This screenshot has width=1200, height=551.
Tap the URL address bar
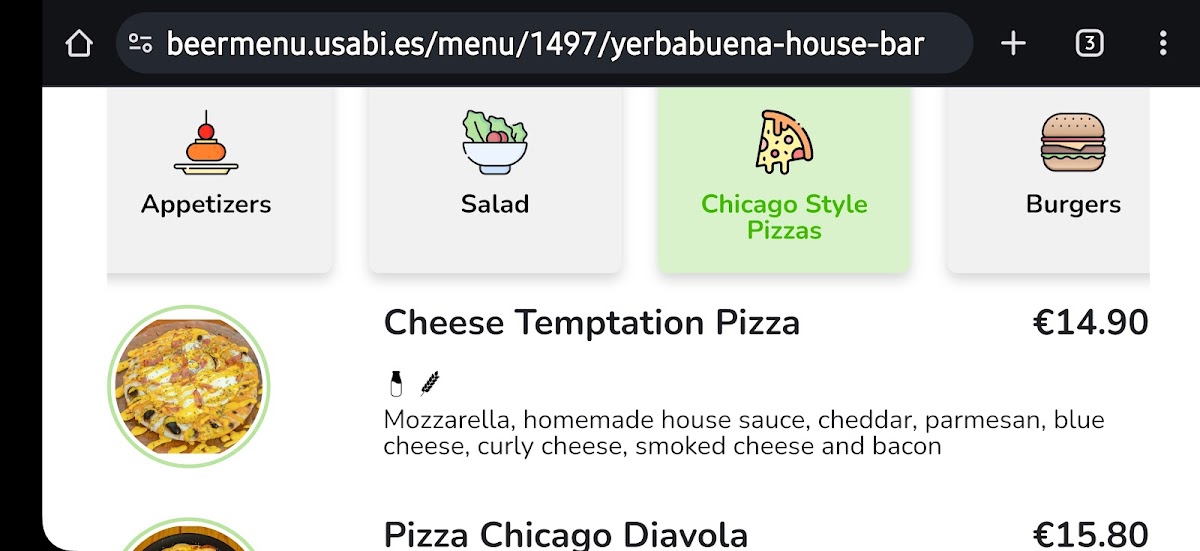pyautogui.click(x=544, y=43)
